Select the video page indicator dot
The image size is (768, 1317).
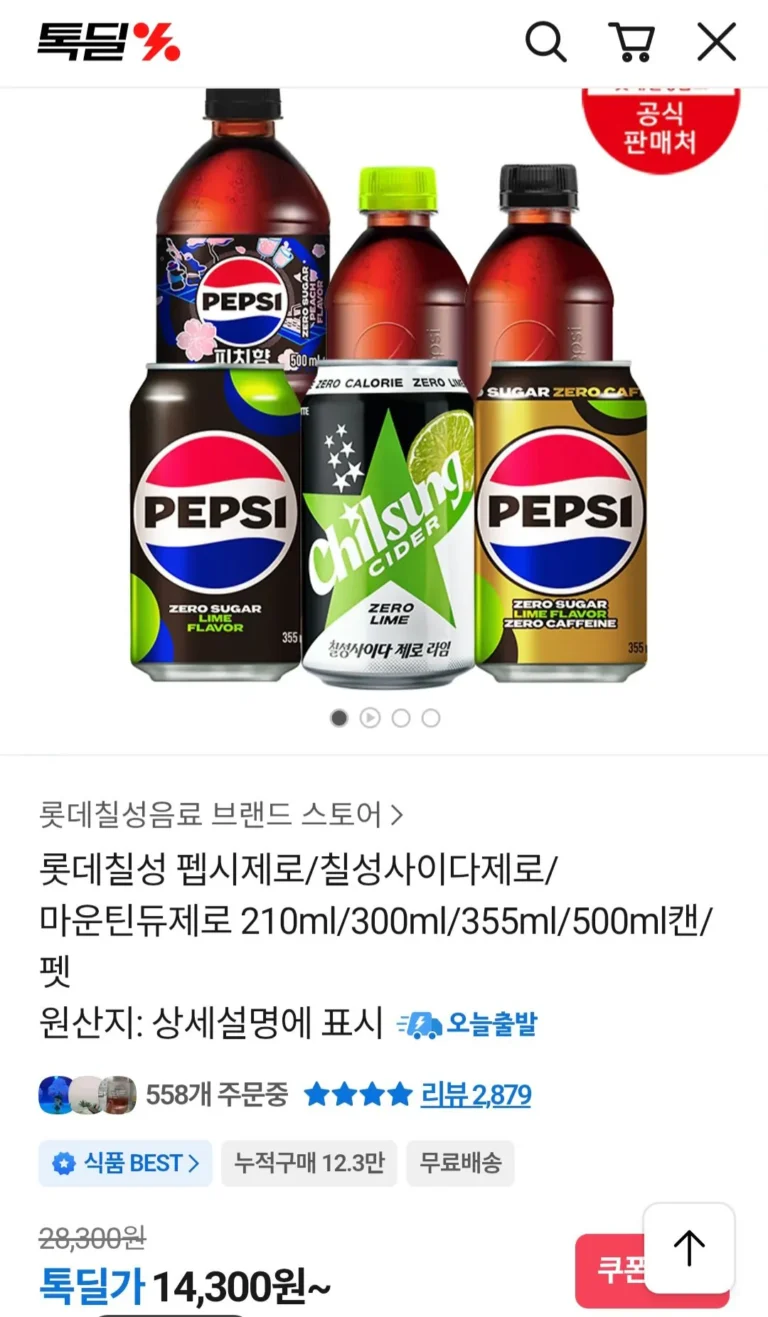(370, 718)
